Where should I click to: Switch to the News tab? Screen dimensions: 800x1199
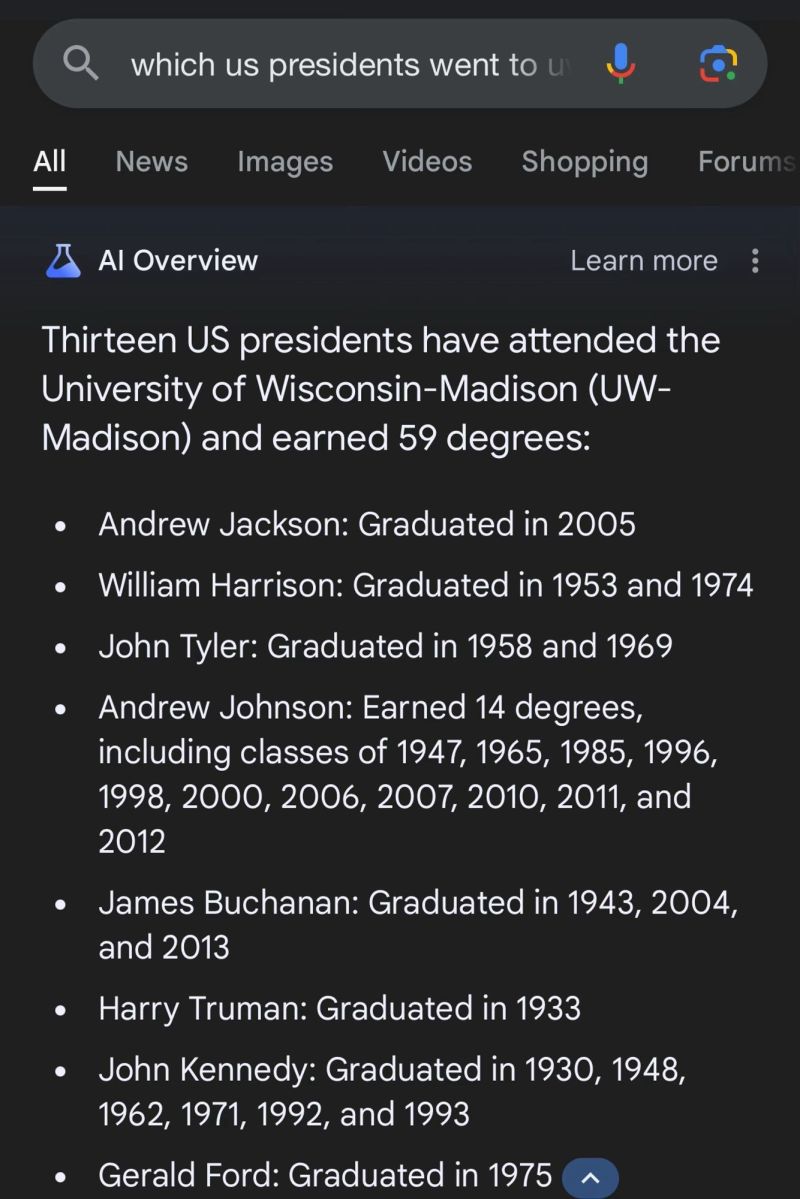[x=151, y=161]
